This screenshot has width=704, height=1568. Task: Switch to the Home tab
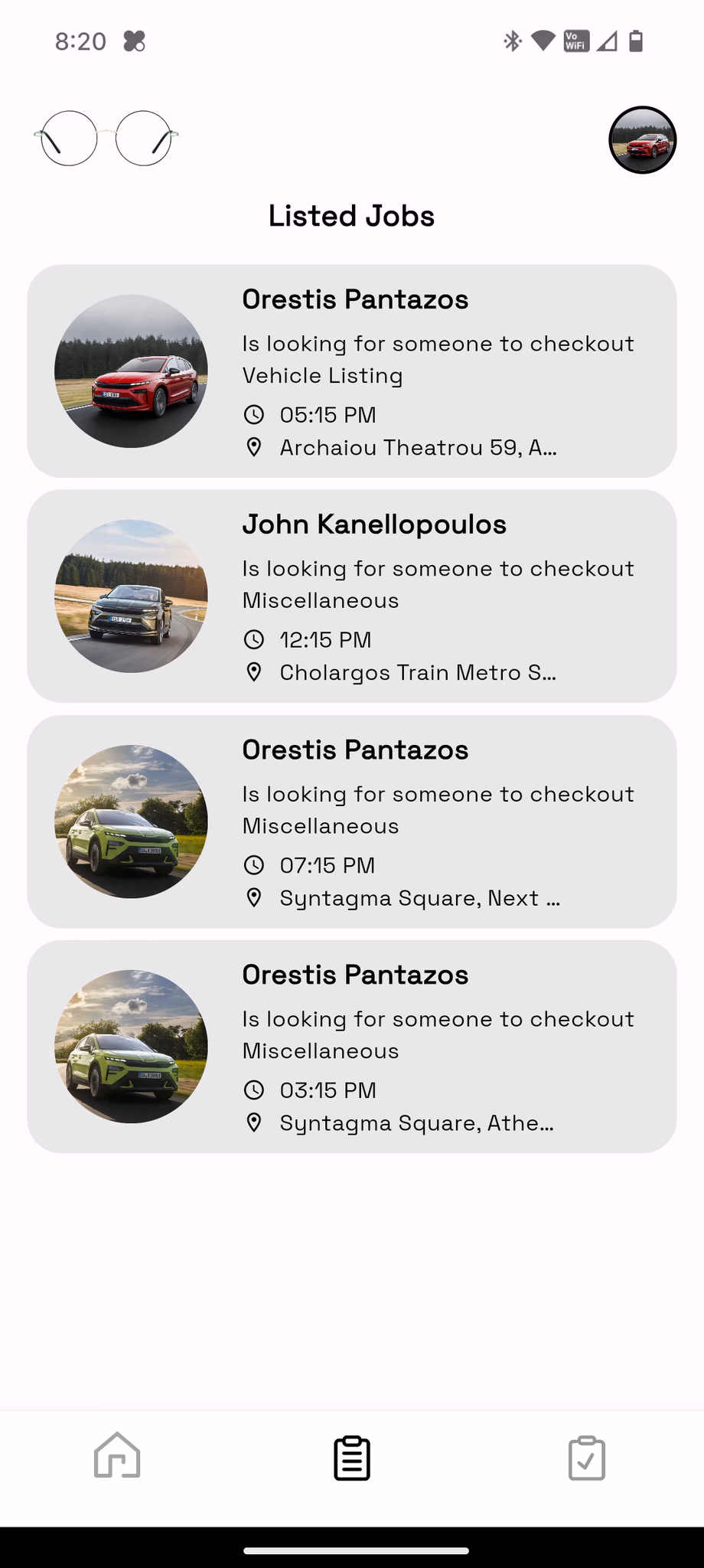pyautogui.click(x=117, y=1456)
